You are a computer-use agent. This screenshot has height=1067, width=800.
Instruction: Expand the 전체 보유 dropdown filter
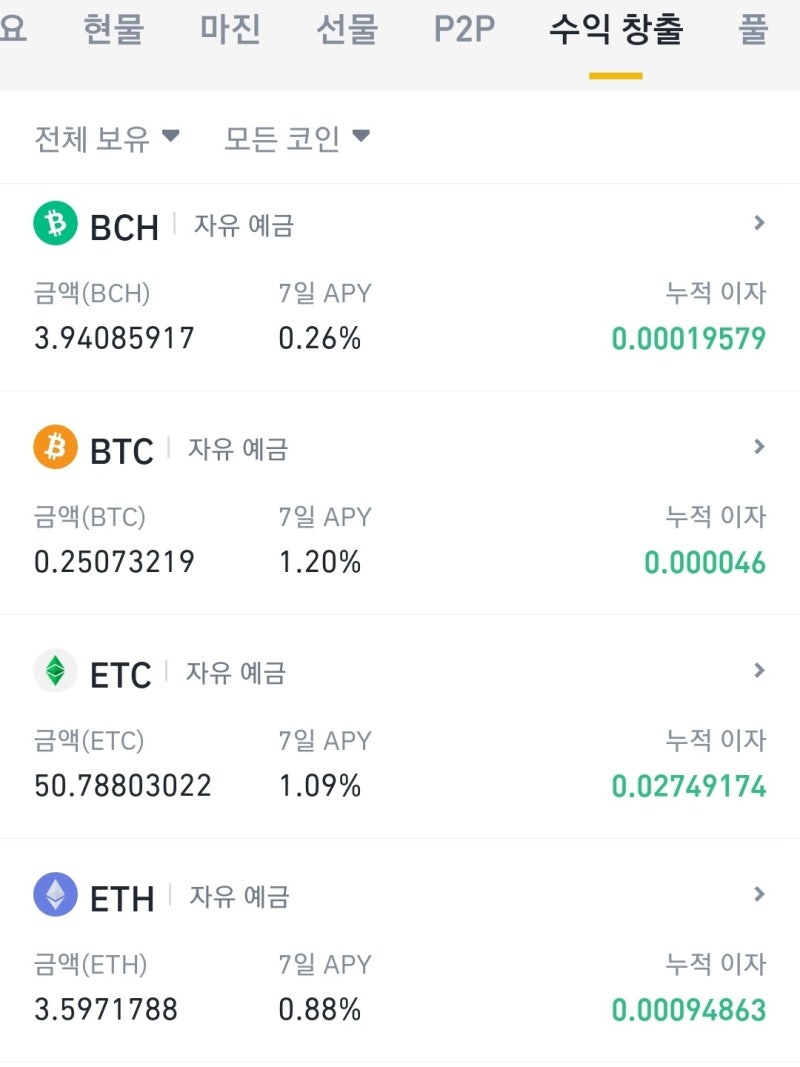coord(107,138)
